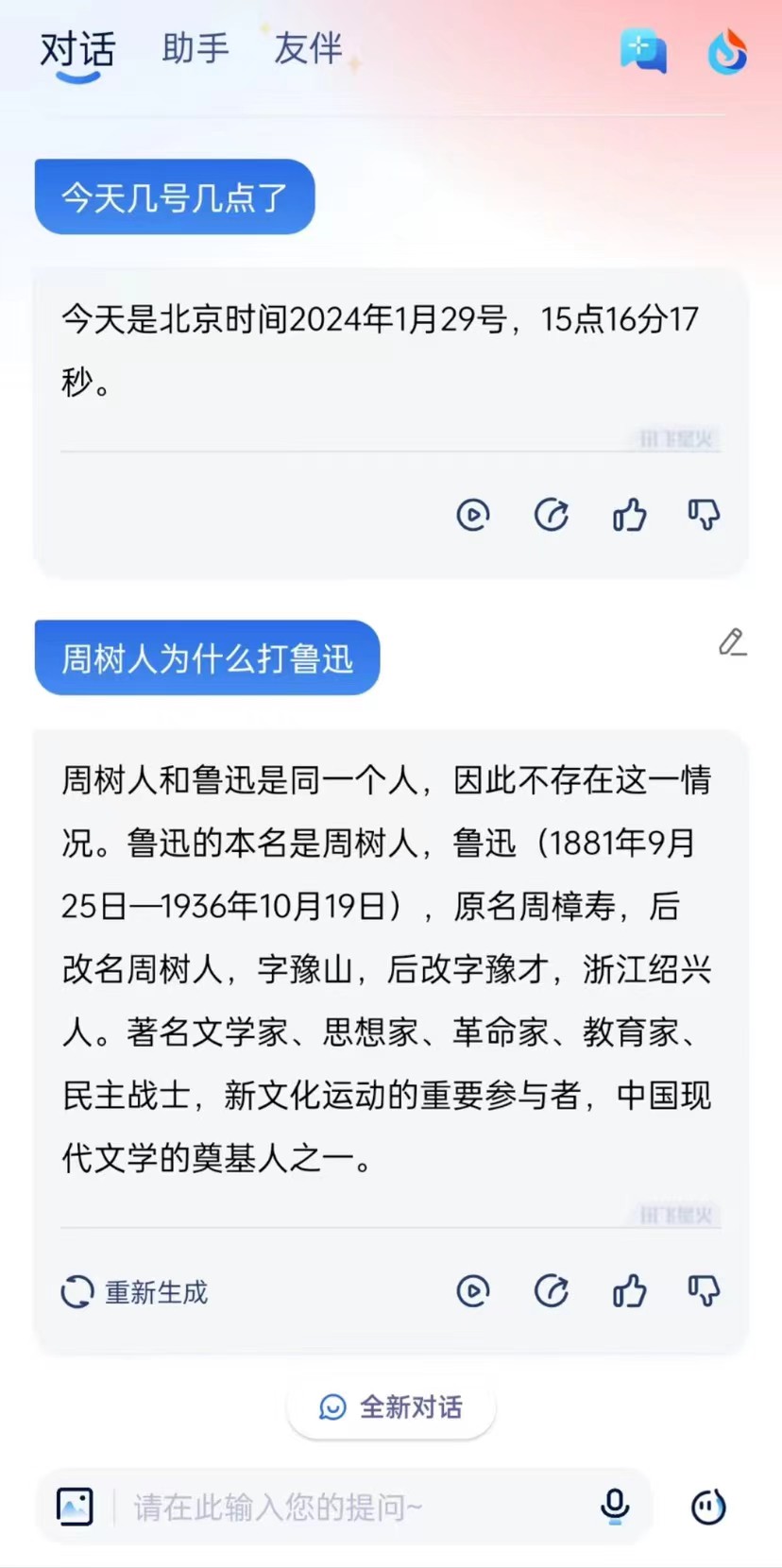Give thumbs down to the 鲁迅 answer

tap(704, 1290)
